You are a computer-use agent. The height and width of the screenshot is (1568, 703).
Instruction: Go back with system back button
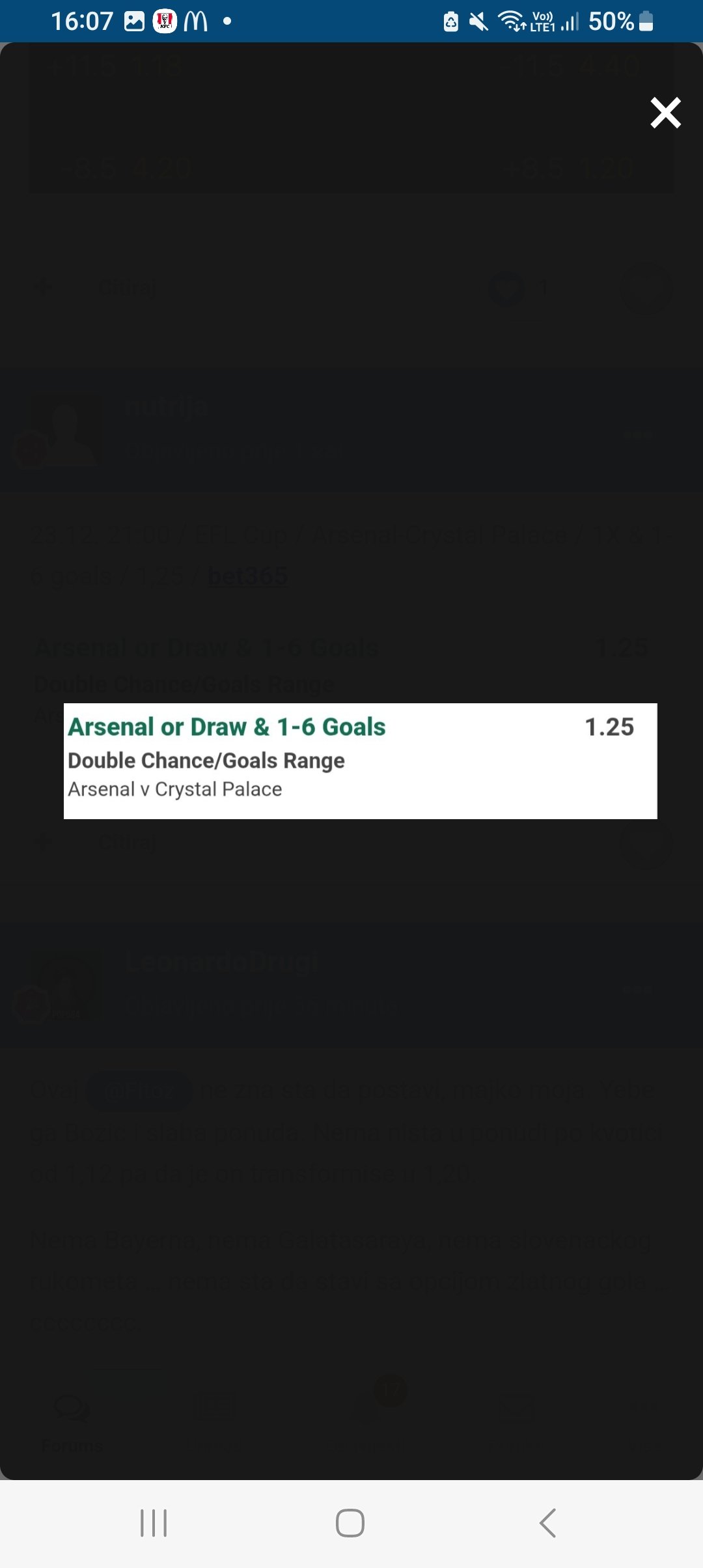[x=547, y=1523]
